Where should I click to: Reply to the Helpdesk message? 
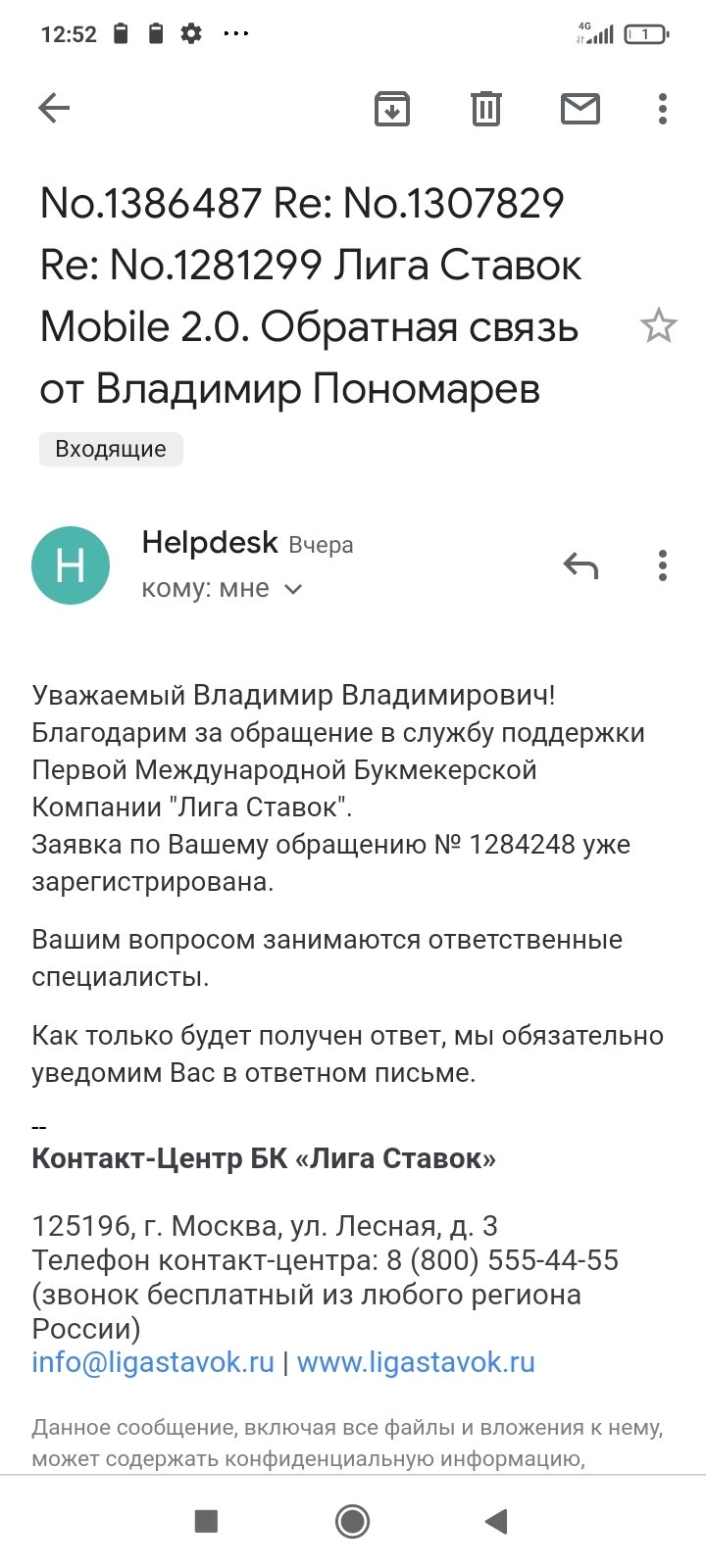point(580,565)
